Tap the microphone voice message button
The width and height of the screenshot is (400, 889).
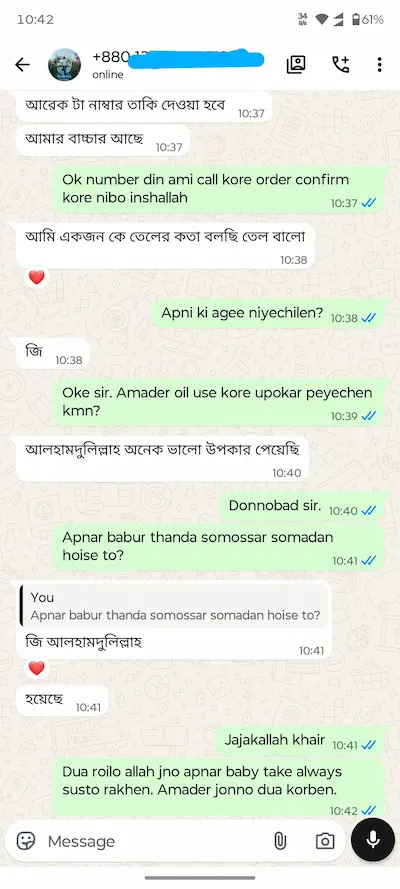coord(373,840)
